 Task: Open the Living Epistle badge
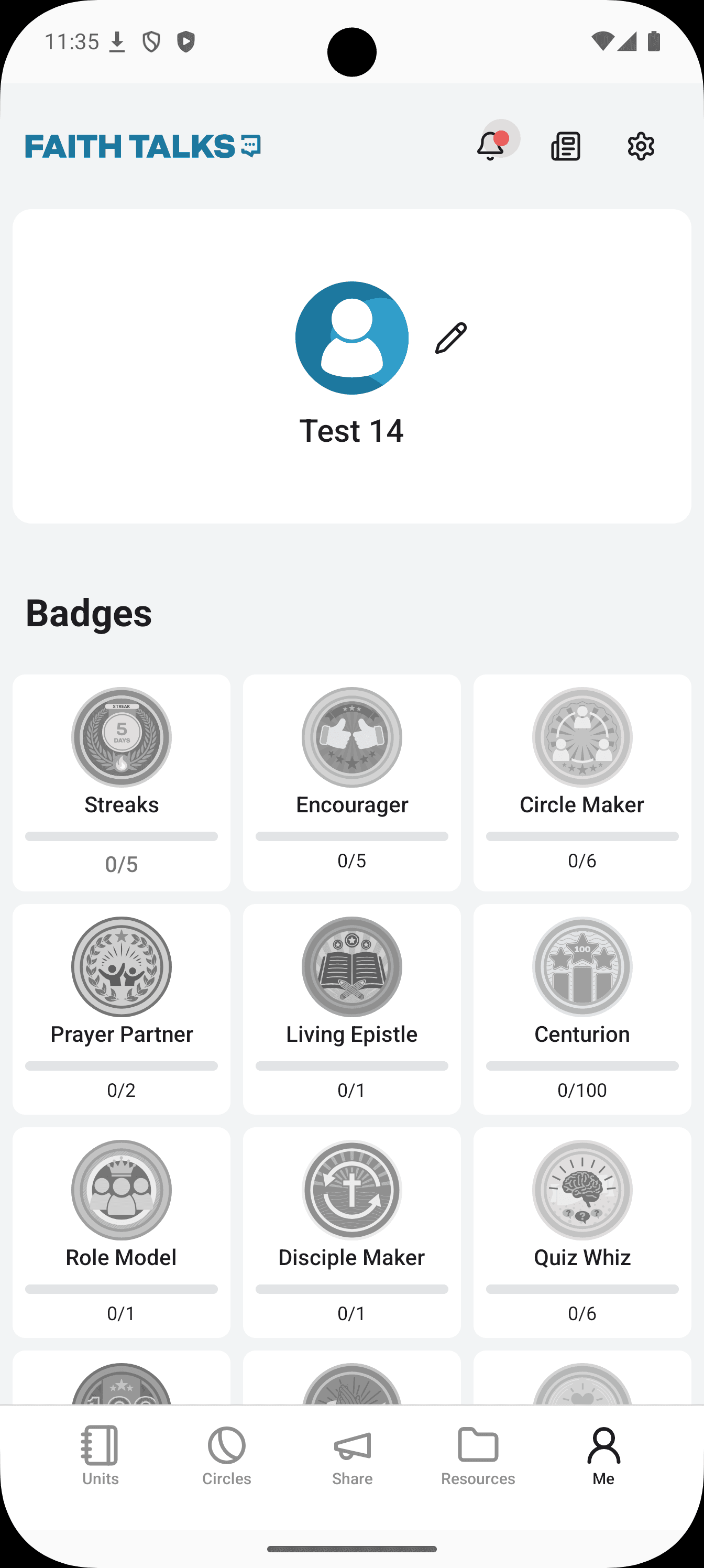point(351,1010)
